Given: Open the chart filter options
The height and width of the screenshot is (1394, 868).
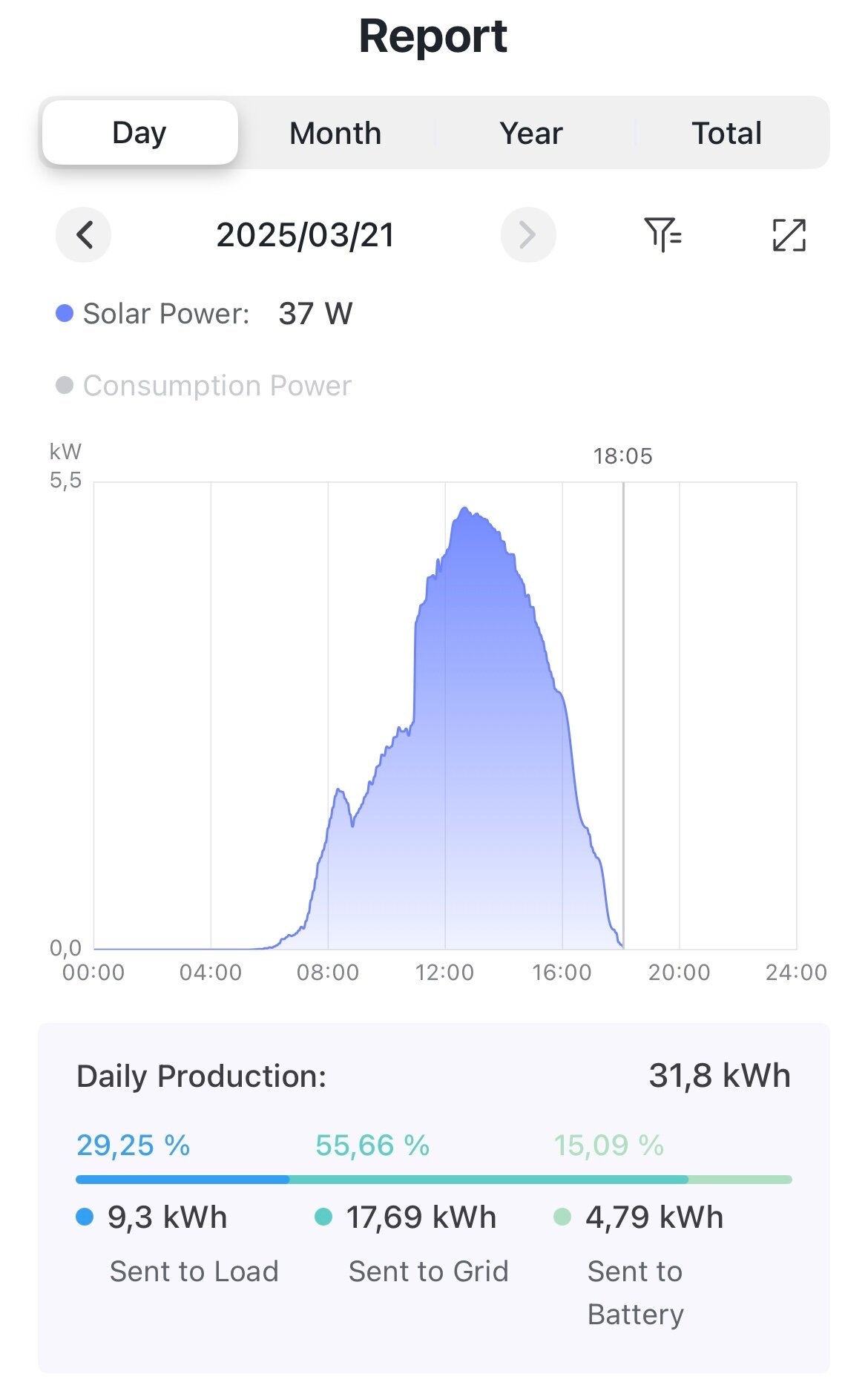Looking at the screenshot, I should 662,235.
